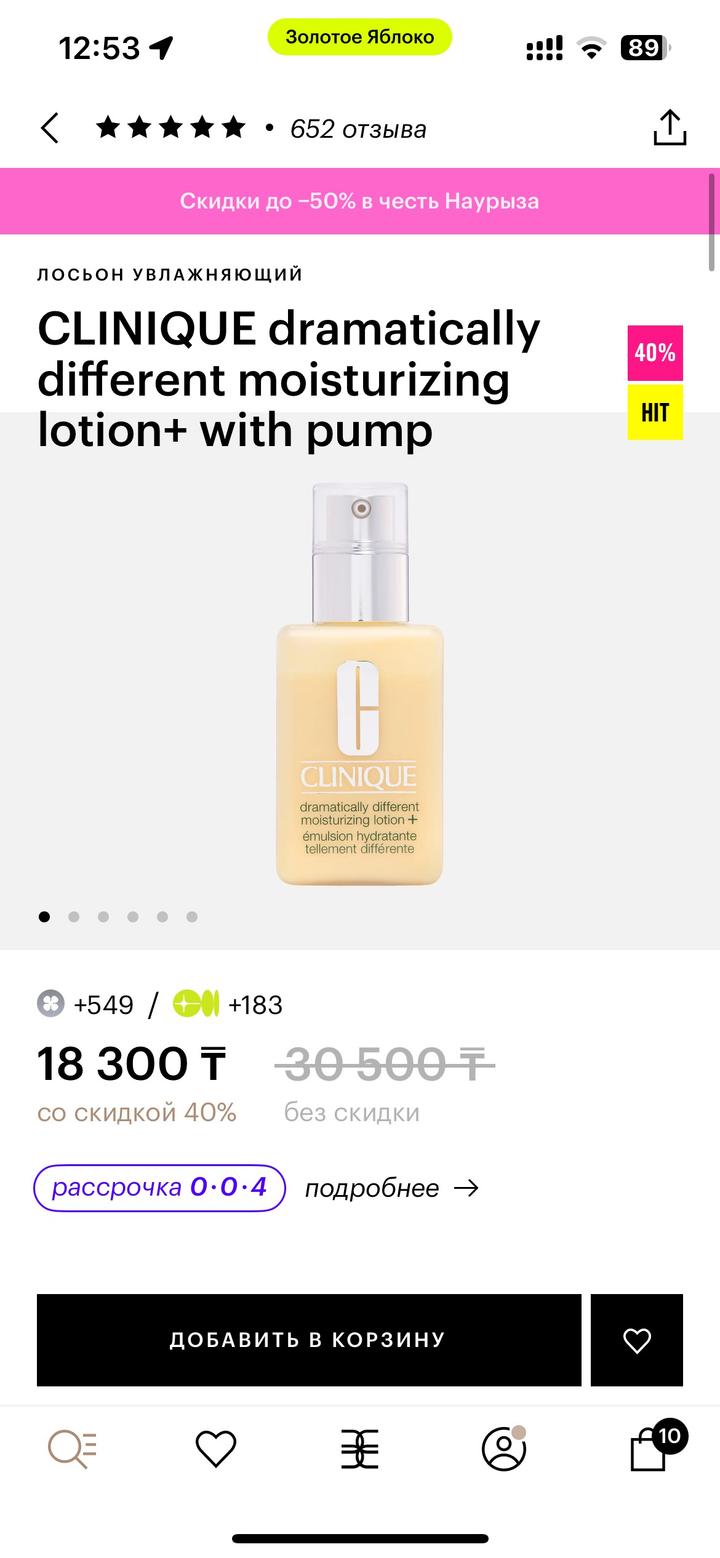The image size is (720, 1558).
Task: Jump to the second product photo dot
Action: tap(73, 916)
